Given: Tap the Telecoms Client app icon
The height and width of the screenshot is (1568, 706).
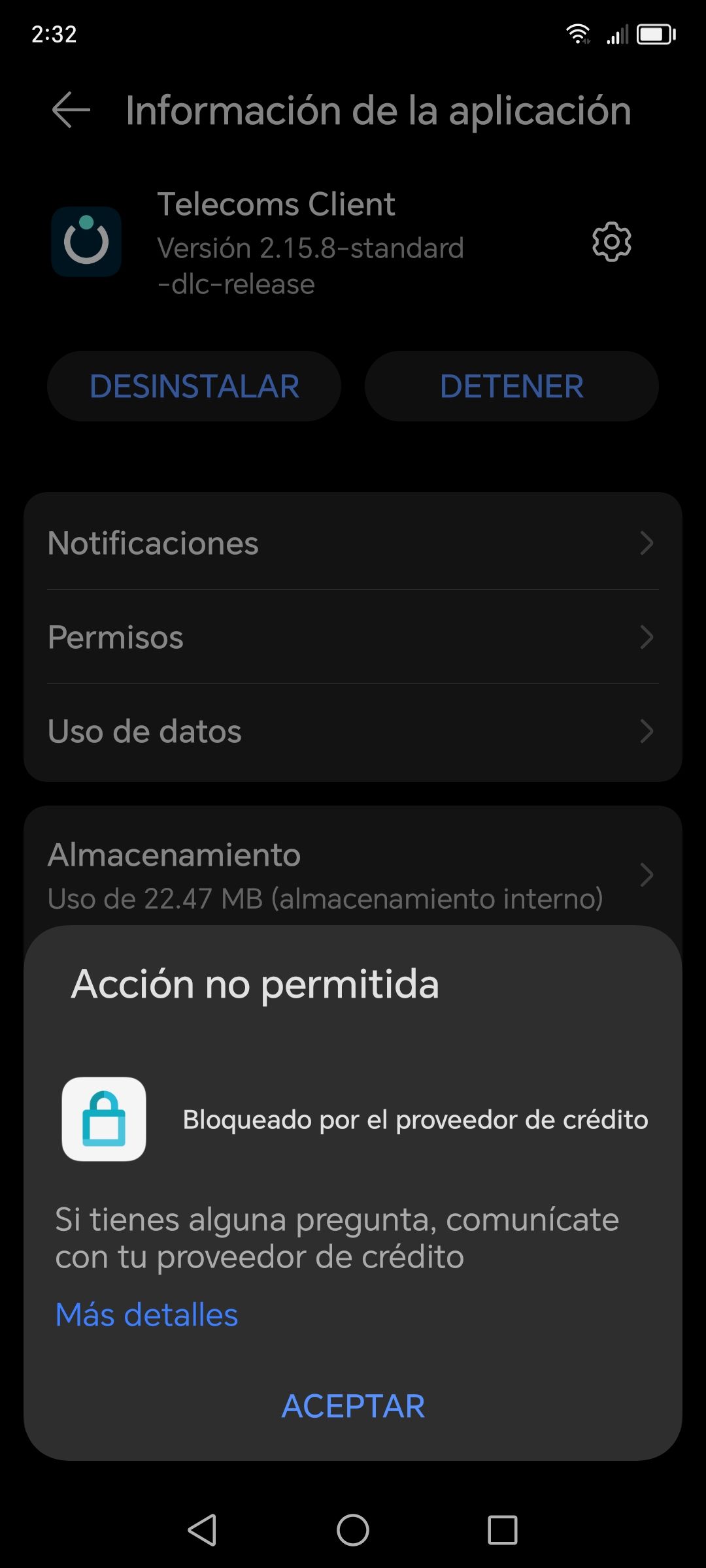Looking at the screenshot, I should [x=86, y=242].
